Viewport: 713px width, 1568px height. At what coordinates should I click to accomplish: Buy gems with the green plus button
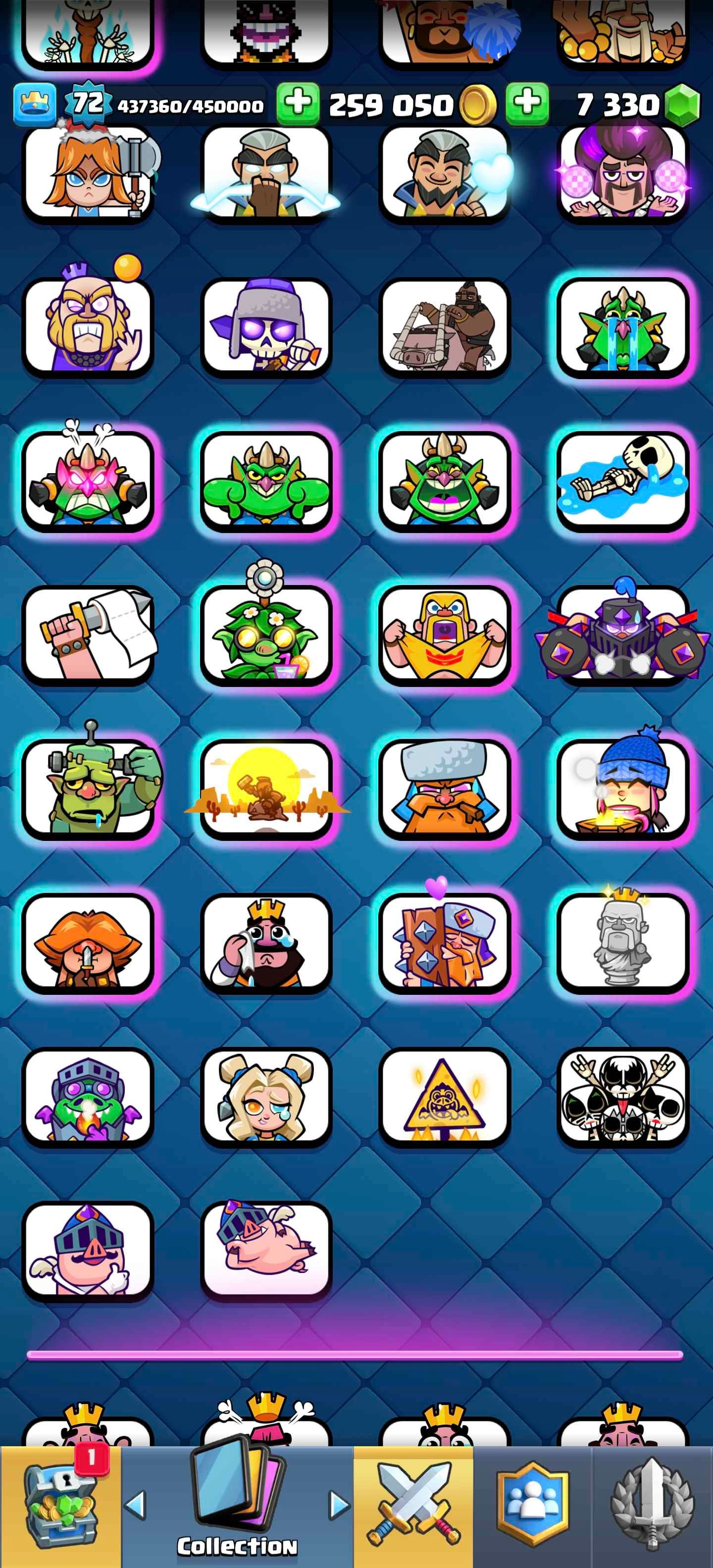click(x=527, y=103)
